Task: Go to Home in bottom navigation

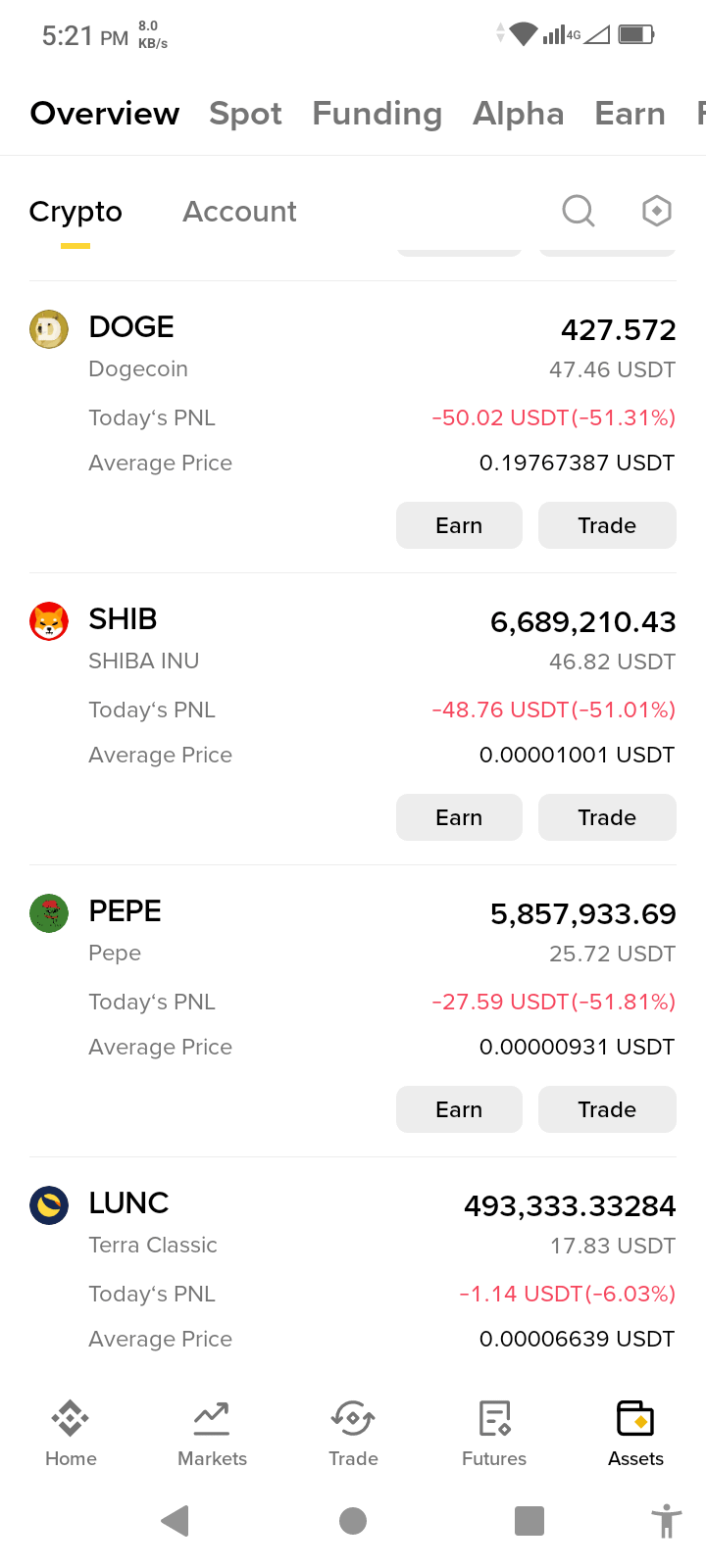Action: tap(71, 1434)
